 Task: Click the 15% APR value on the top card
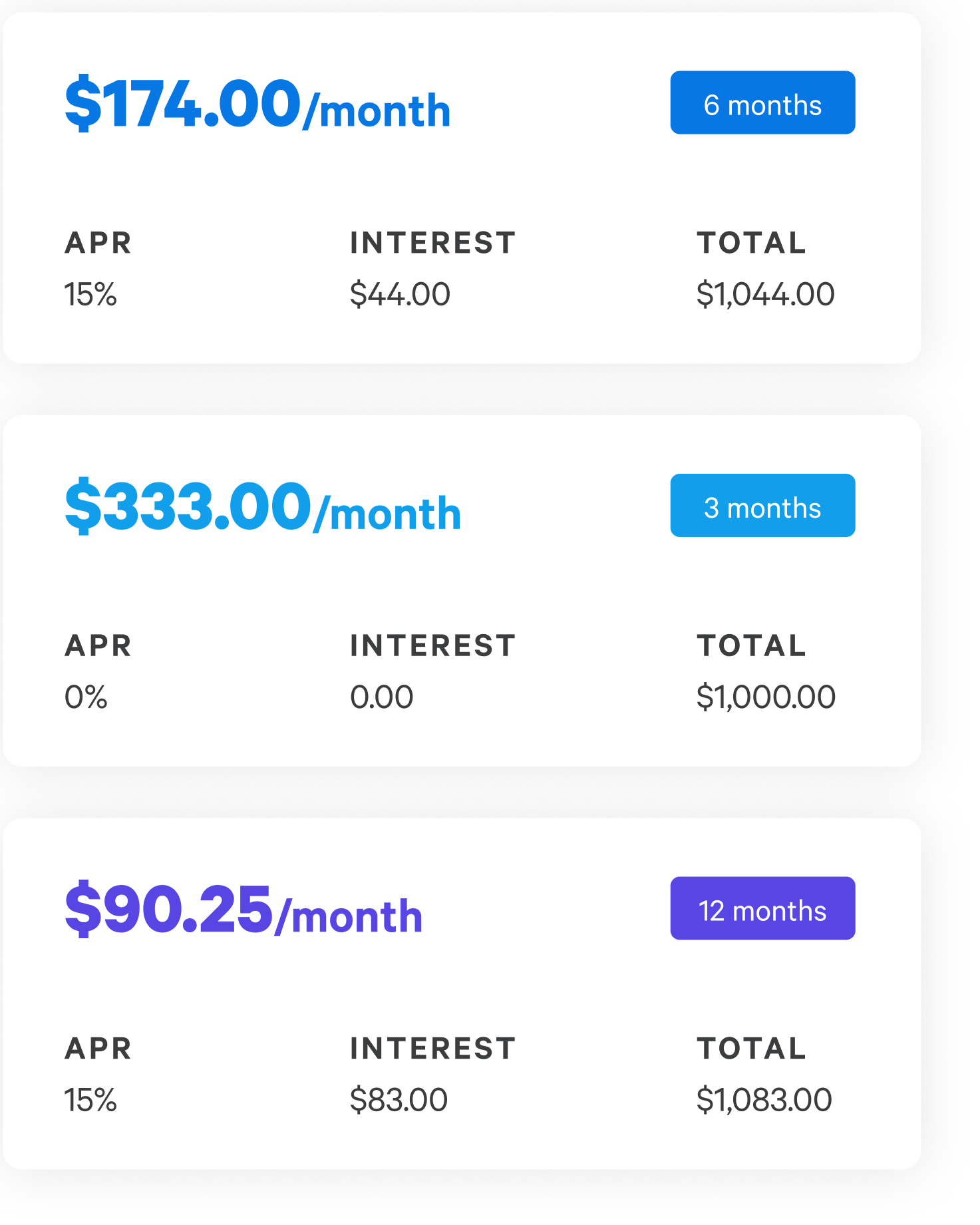coord(90,293)
